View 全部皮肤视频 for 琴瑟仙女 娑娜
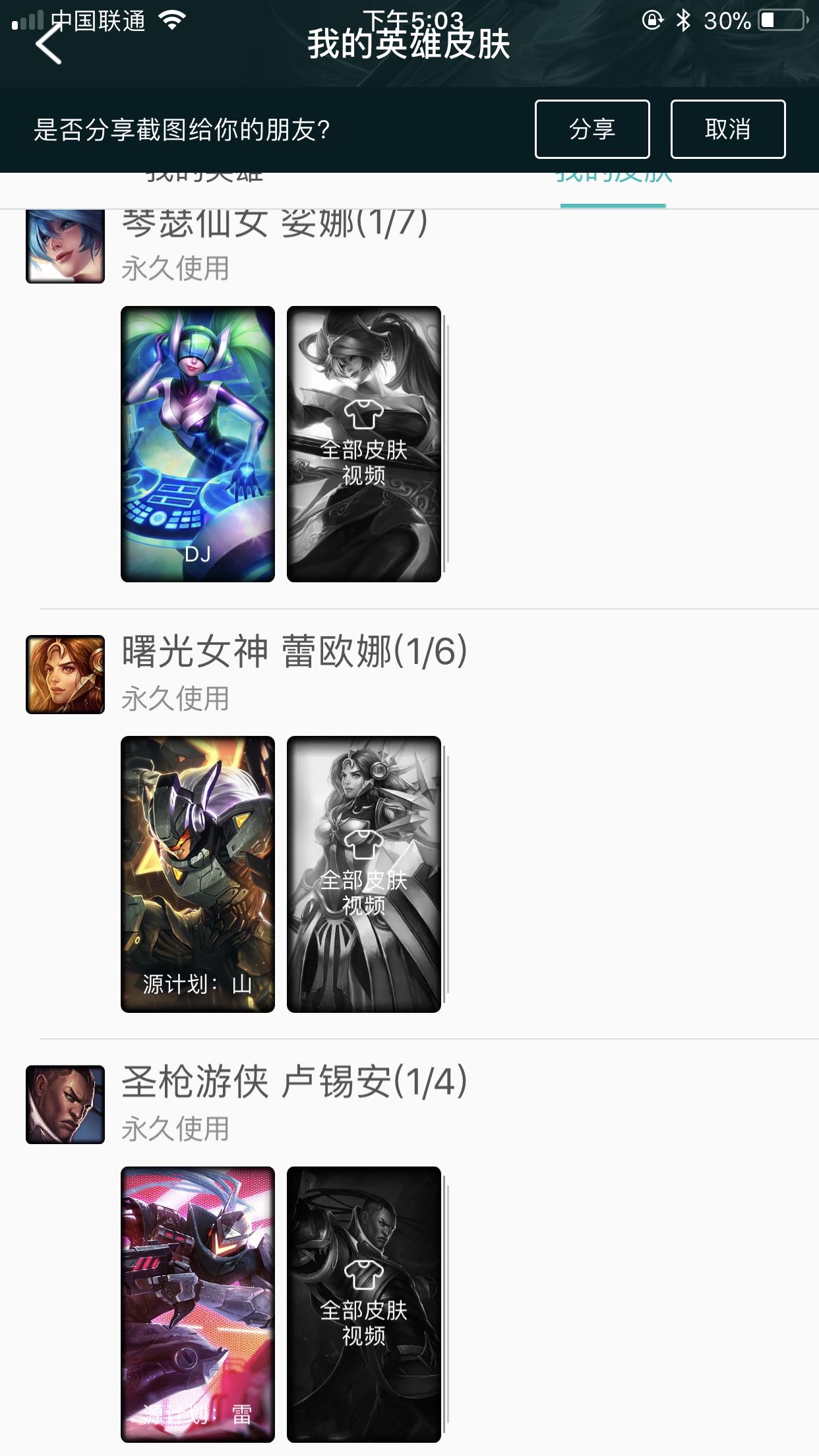Screen dimensions: 819x1456 pyautogui.click(x=364, y=444)
